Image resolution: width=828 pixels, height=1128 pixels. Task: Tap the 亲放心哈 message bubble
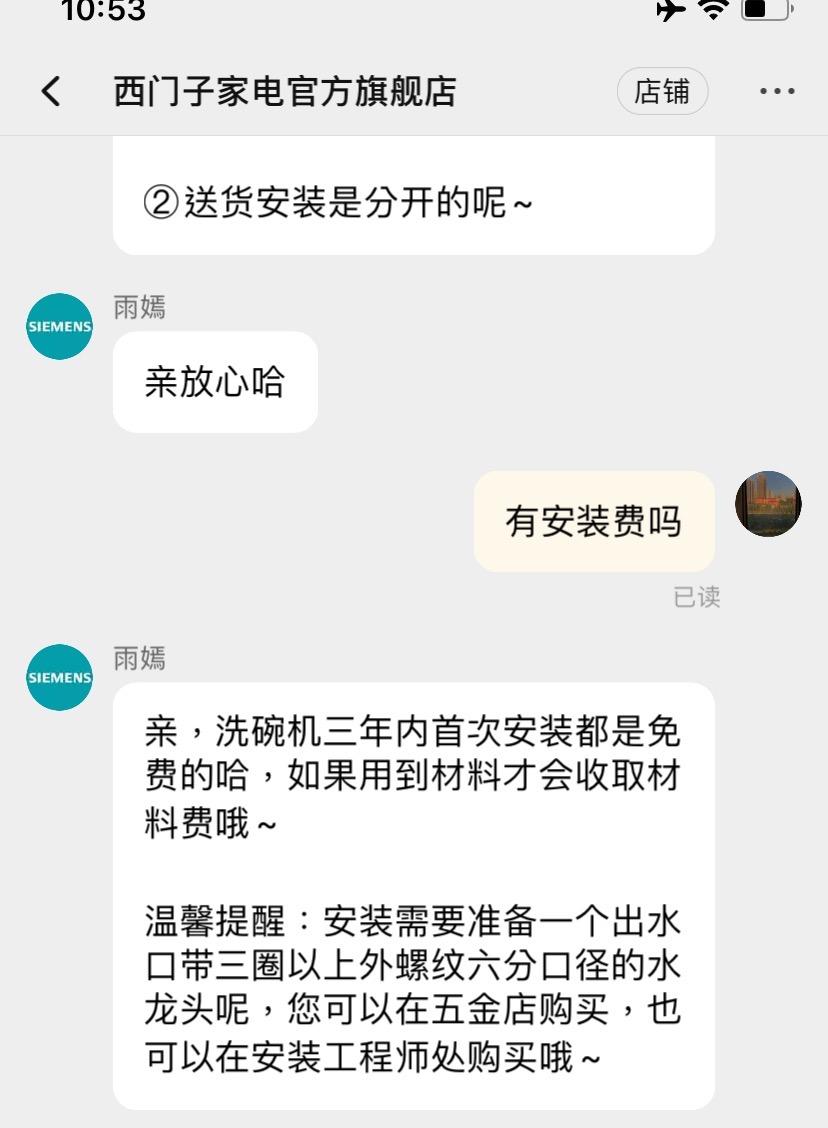pos(215,382)
